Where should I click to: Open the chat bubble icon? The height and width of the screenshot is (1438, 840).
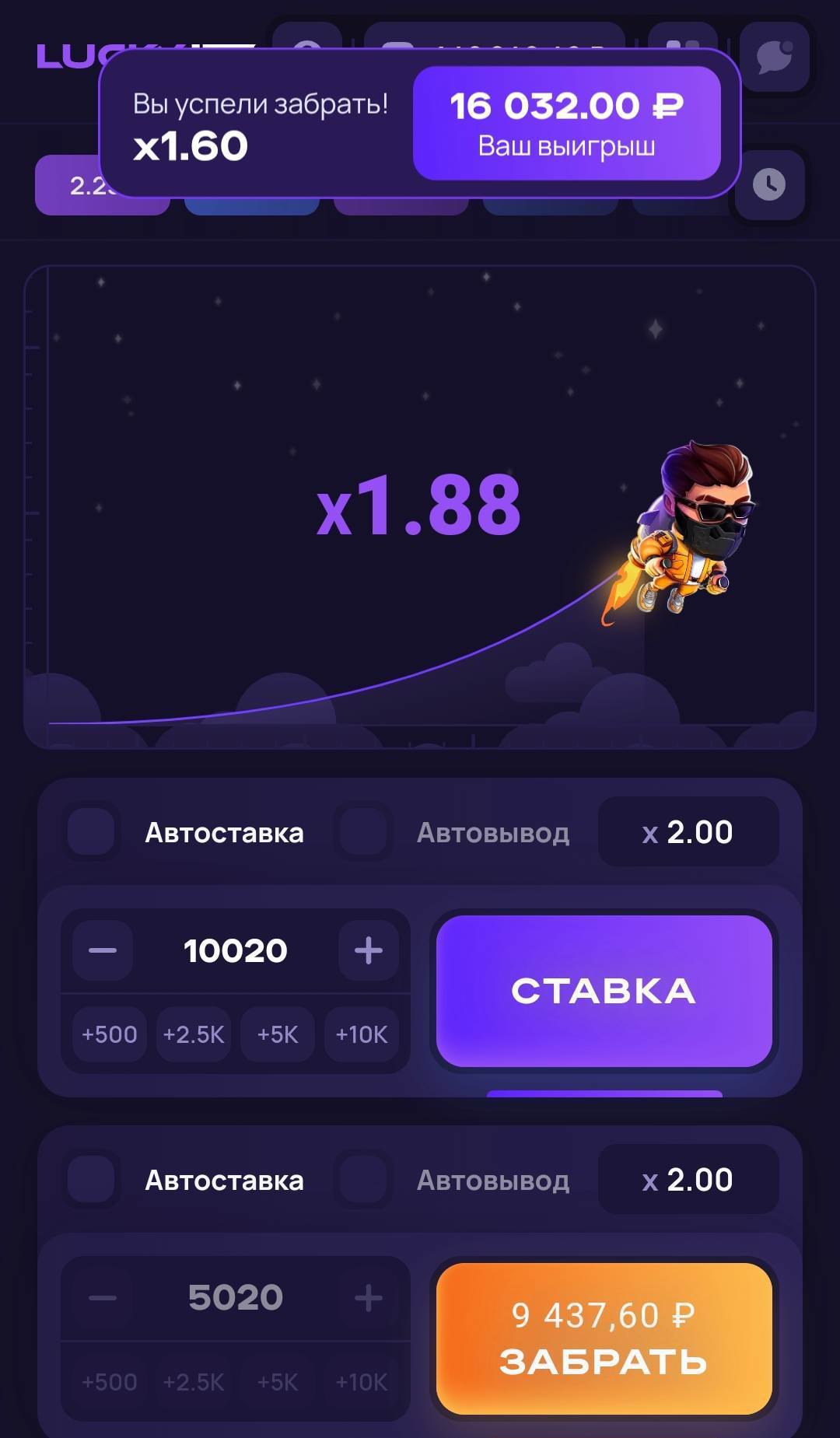coord(775,57)
